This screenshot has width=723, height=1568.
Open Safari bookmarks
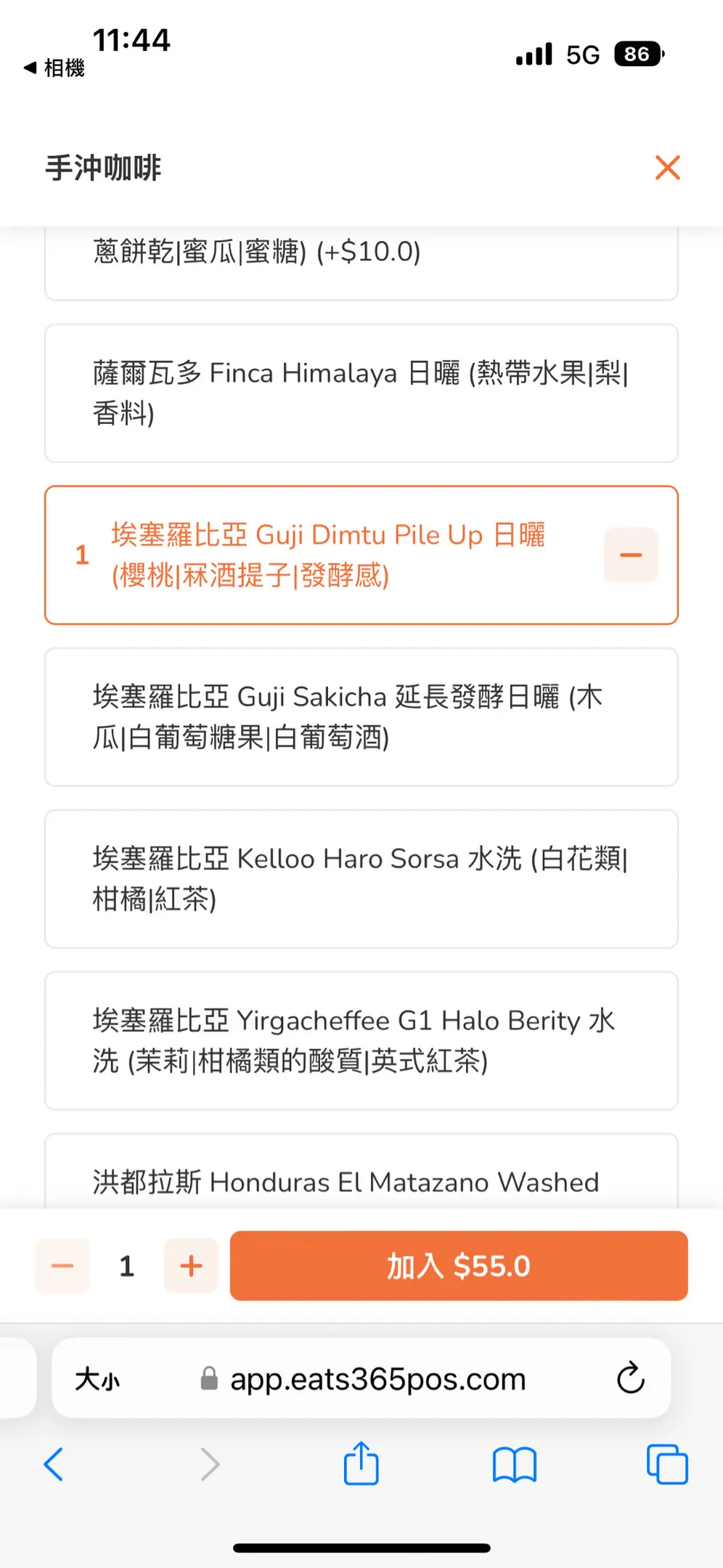pos(514,1464)
